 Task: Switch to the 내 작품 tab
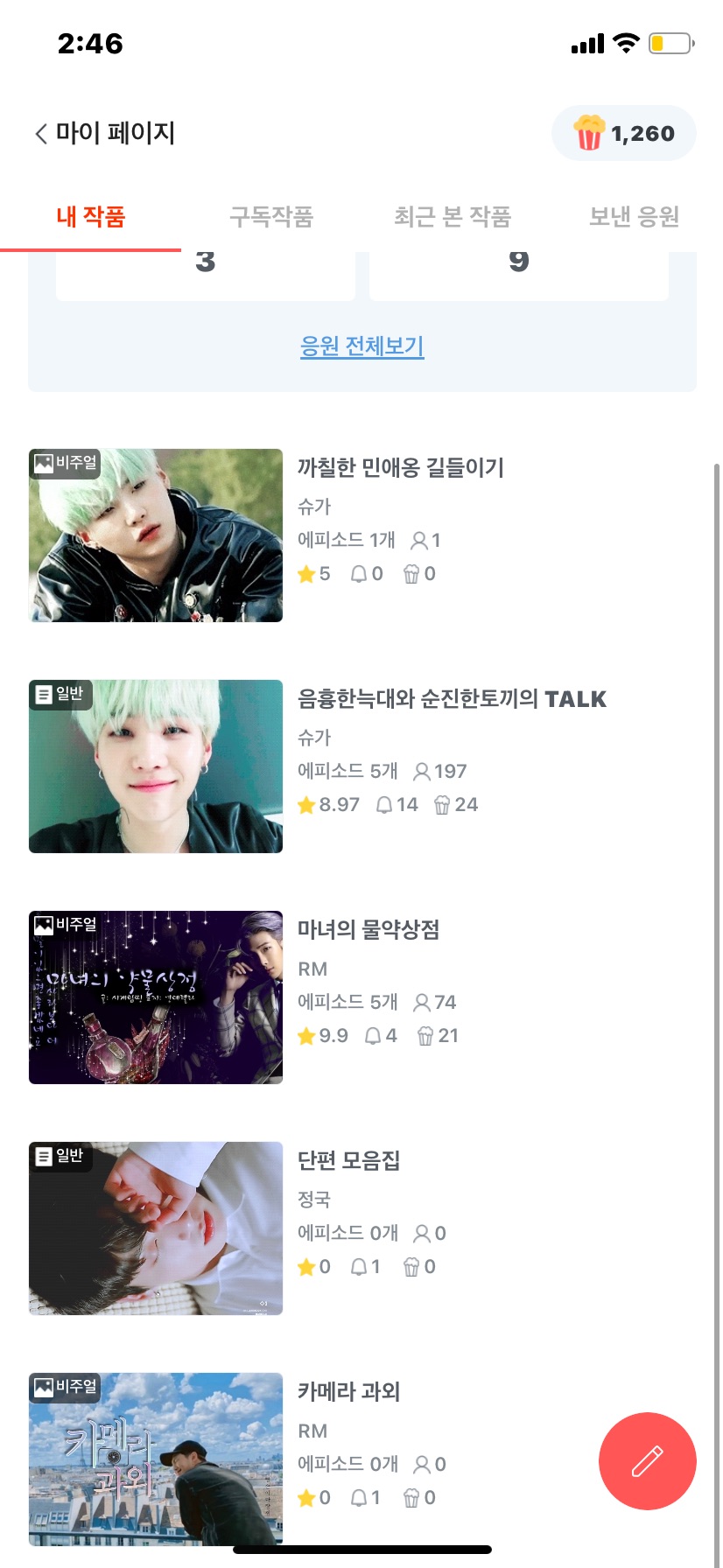91,217
